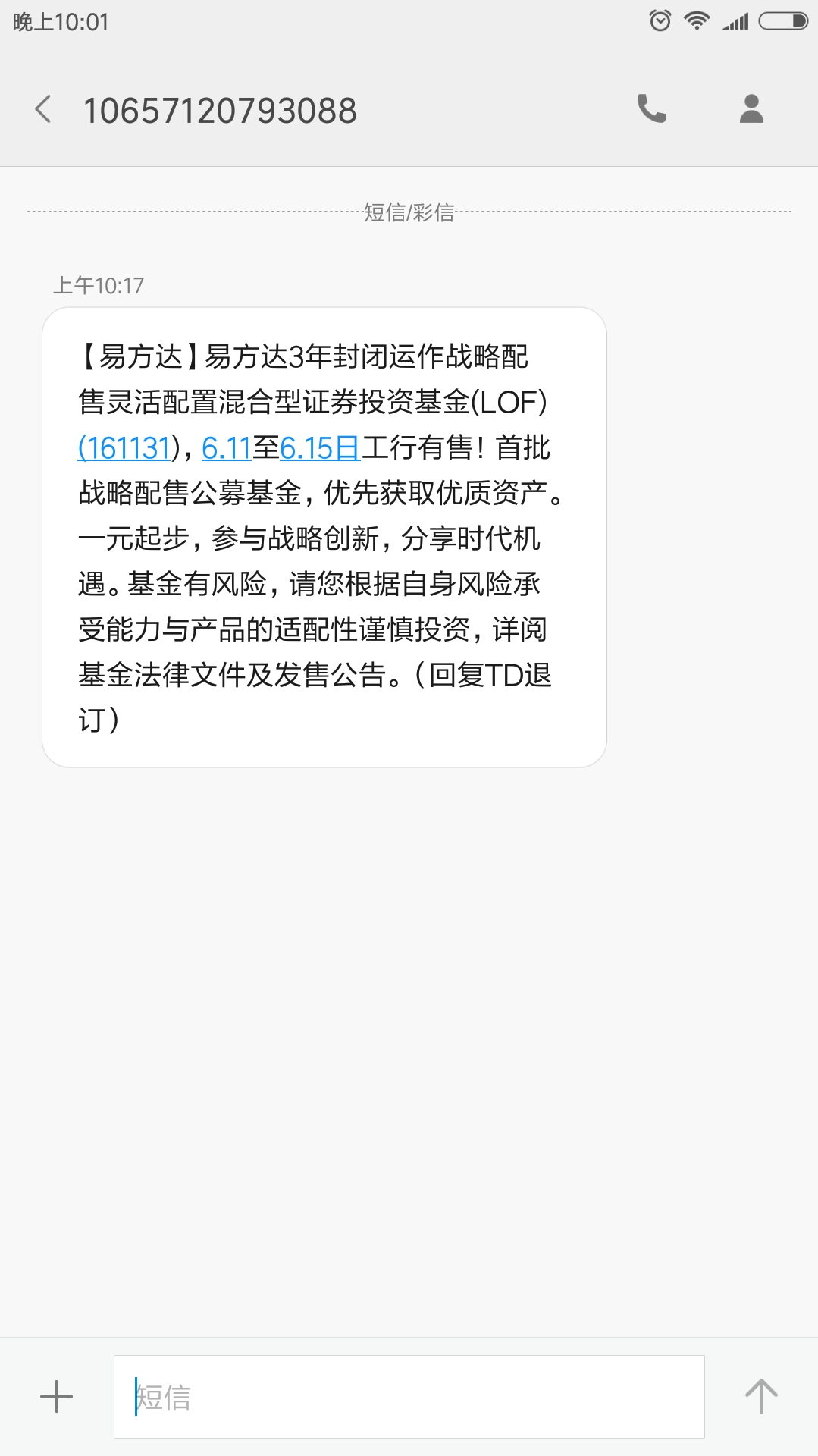Tap the back arrow to exit the conversation
This screenshot has height=1456, width=818.
(x=43, y=108)
